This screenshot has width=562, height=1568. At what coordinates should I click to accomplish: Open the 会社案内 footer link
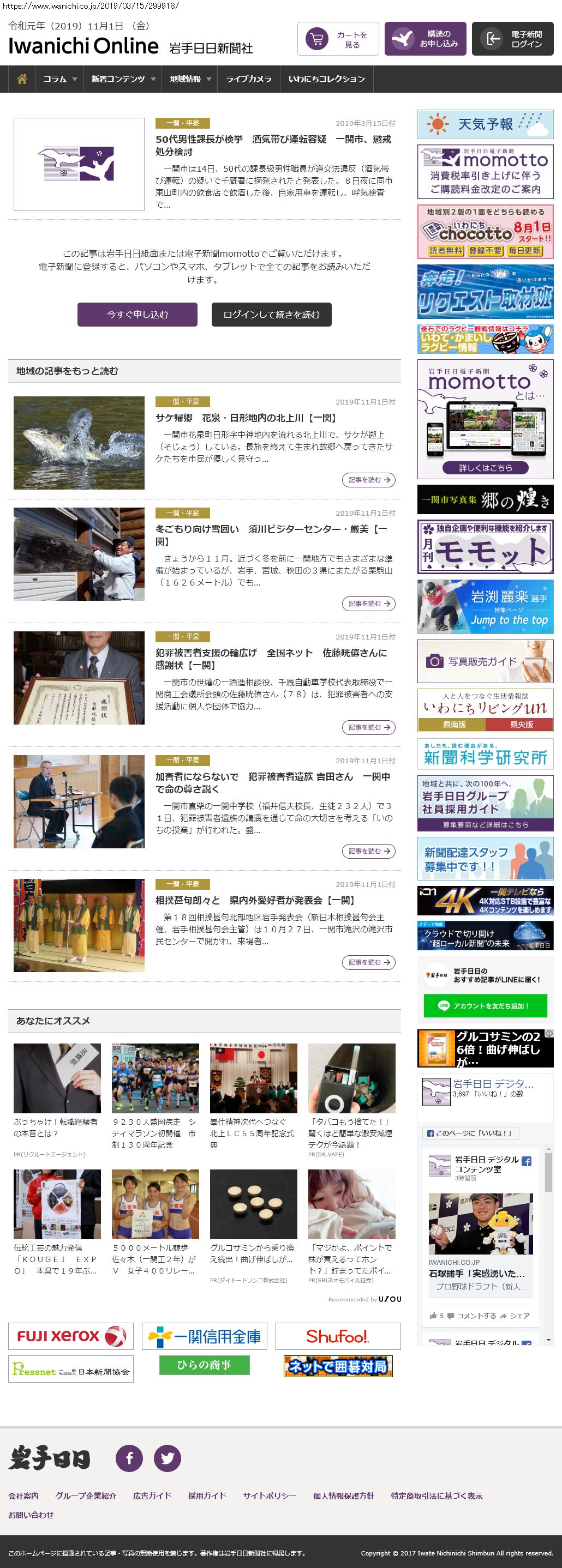coord(23,1495)
